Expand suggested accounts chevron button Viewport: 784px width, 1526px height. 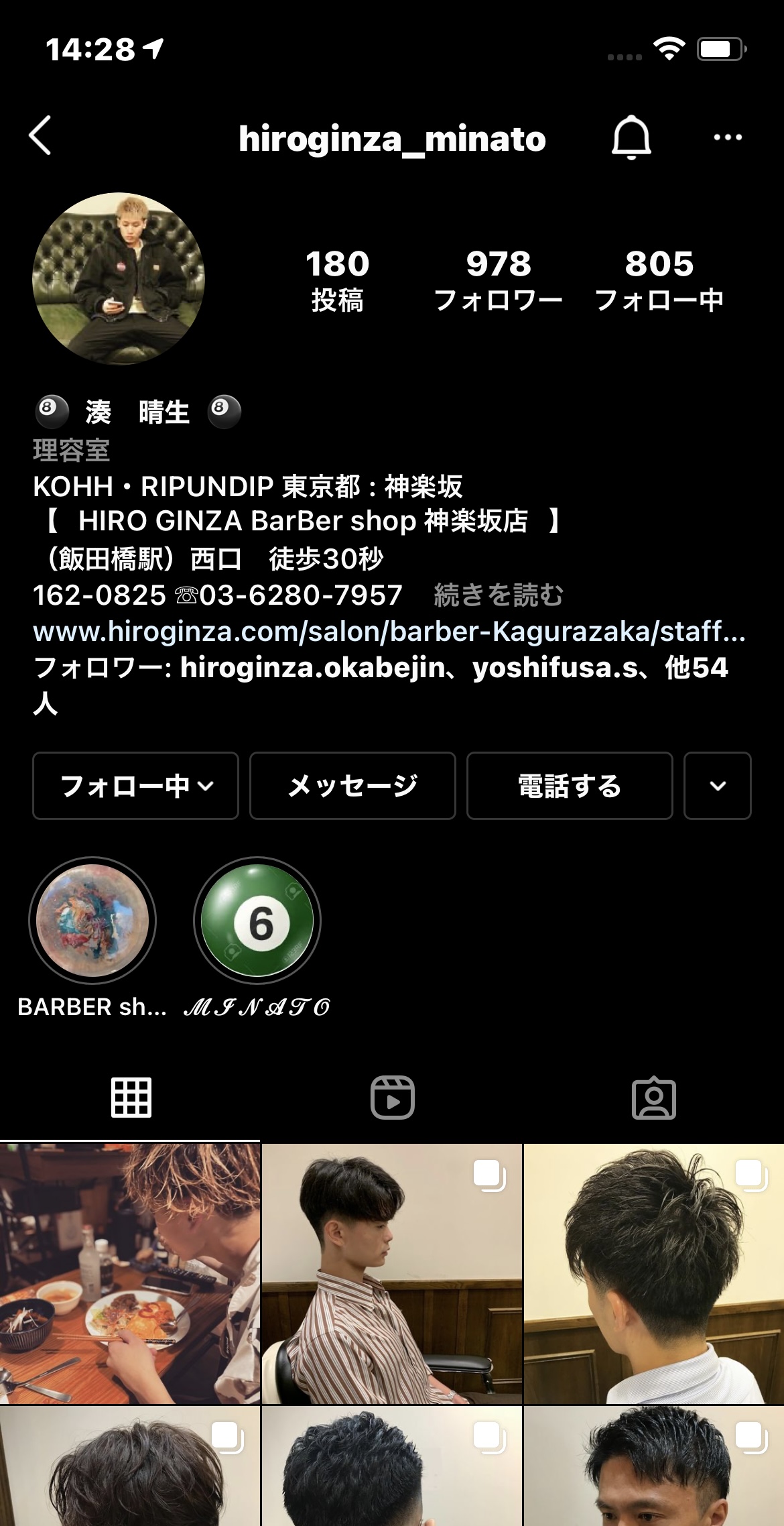click(x=717, y=786)
